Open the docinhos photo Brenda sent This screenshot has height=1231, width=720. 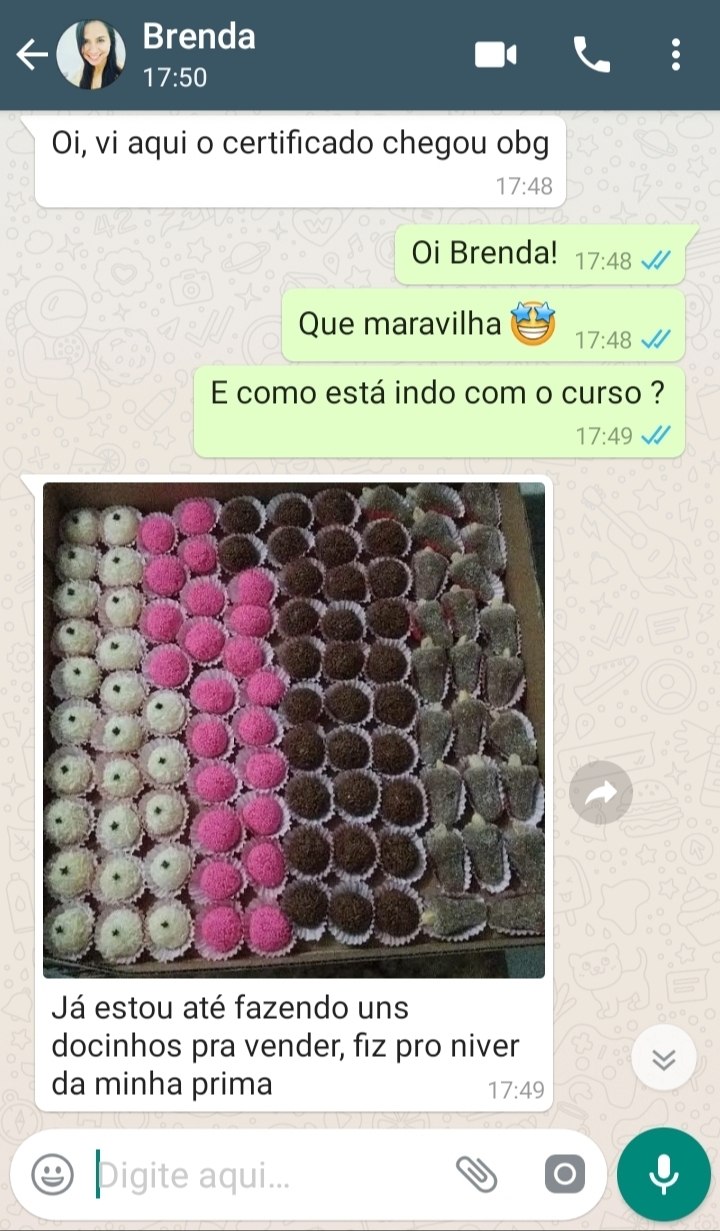(x=294, y=730)
